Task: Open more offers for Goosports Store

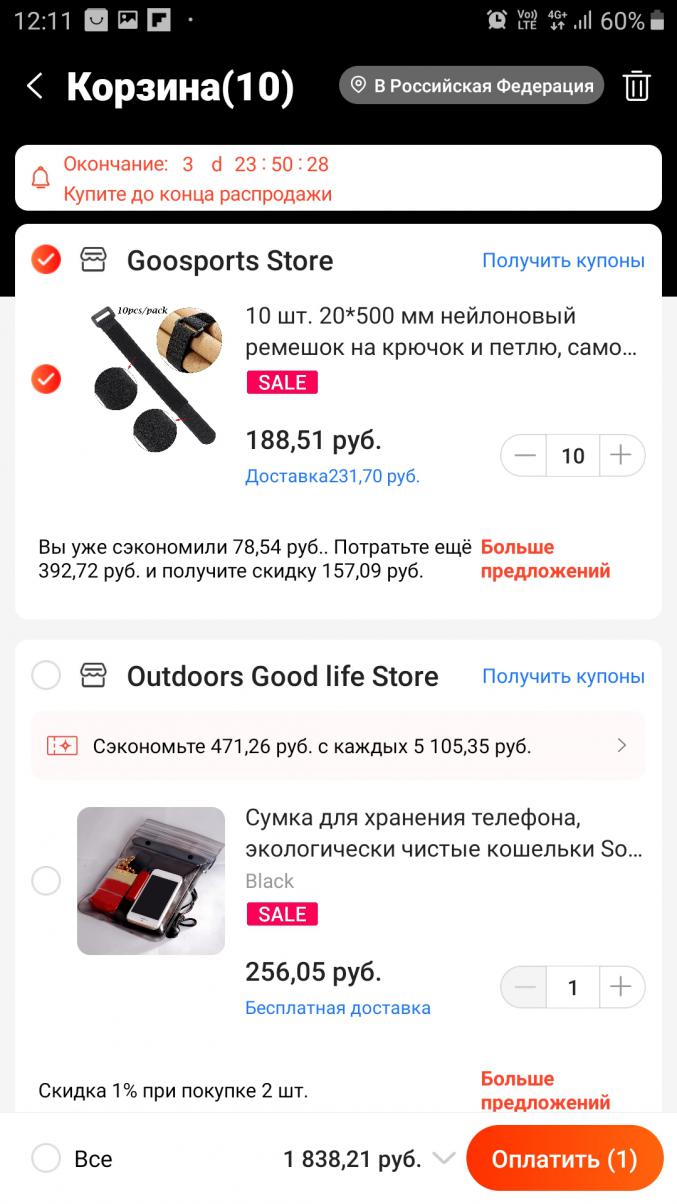Action: [545, 559]
